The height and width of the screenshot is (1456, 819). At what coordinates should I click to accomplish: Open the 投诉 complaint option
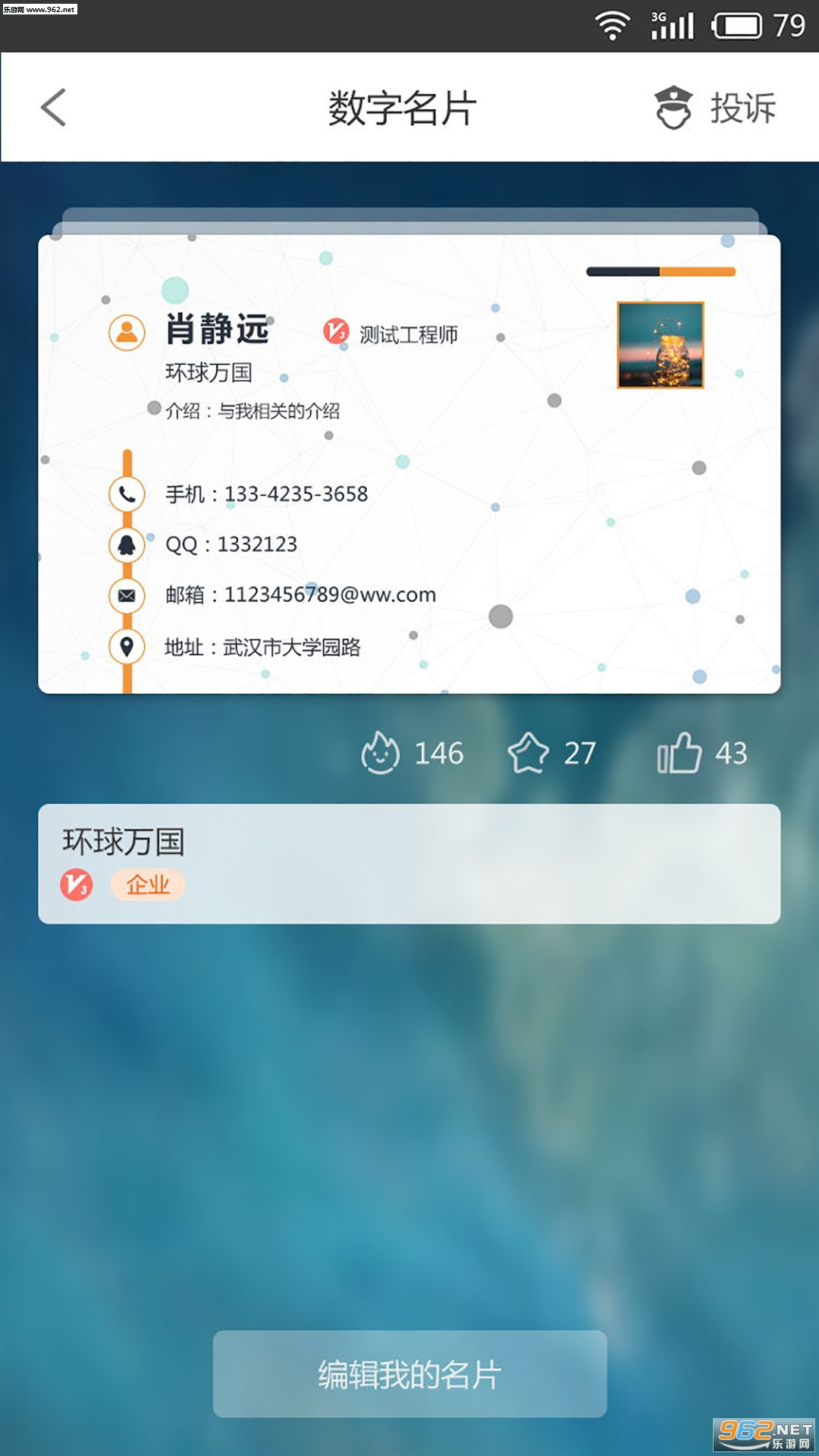tap(715, 107)
